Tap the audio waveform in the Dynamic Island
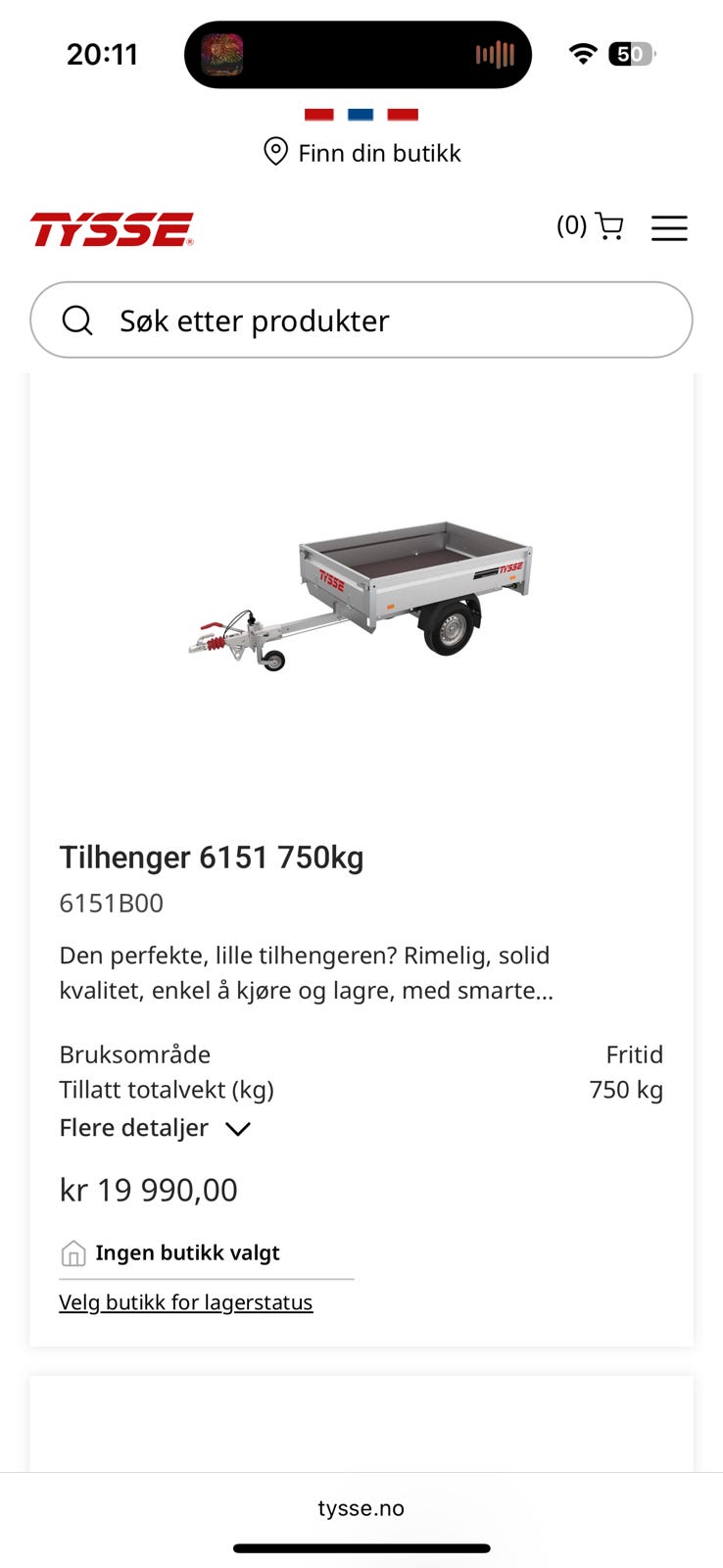 coord(495,54)
